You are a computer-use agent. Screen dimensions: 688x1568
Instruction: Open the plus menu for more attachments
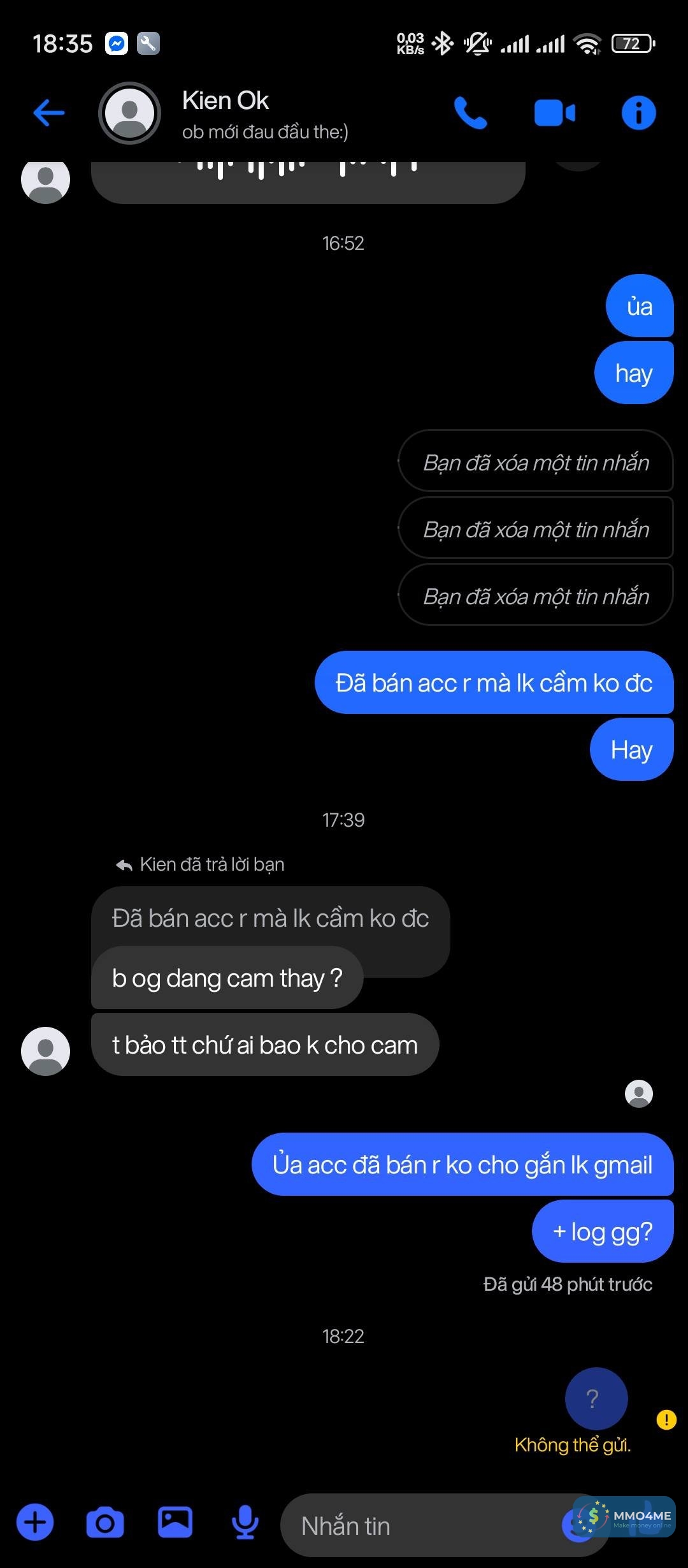[x=35, y=1522]
